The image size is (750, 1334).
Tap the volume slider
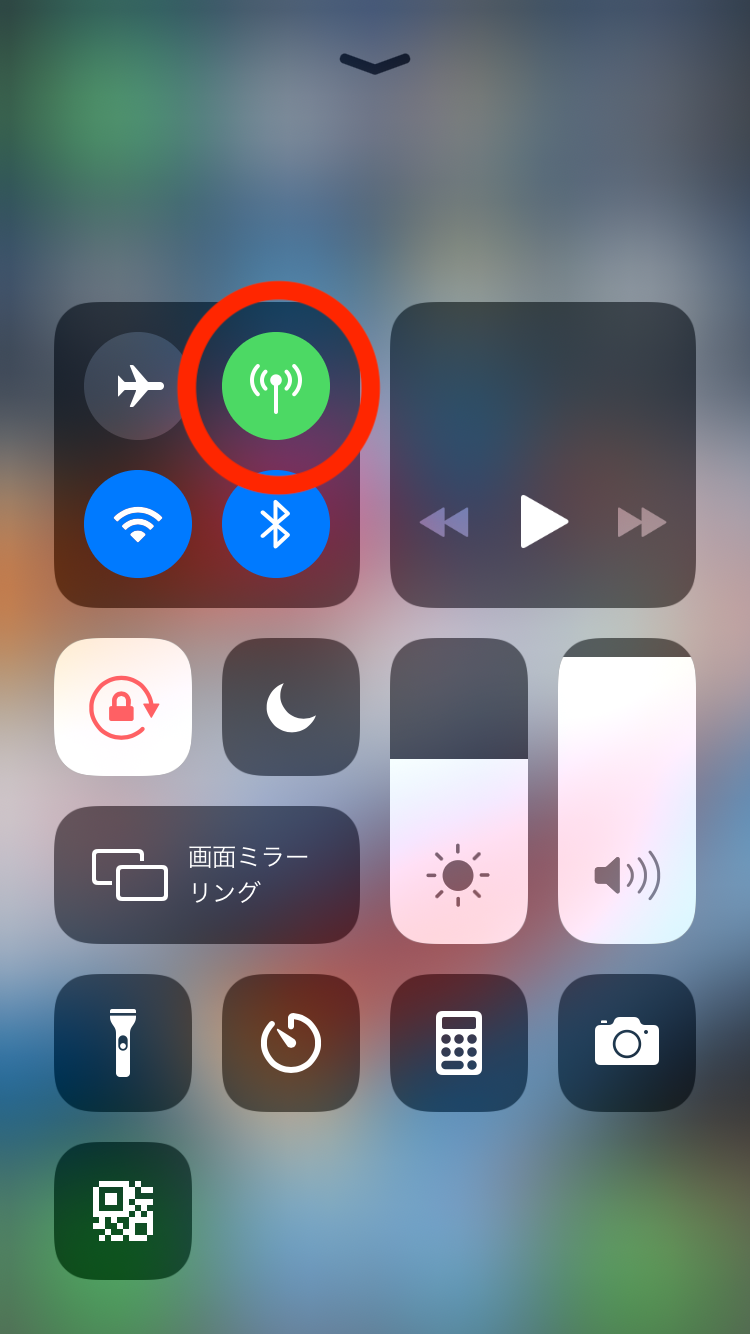pyautogui.click(x=627, y=791)
